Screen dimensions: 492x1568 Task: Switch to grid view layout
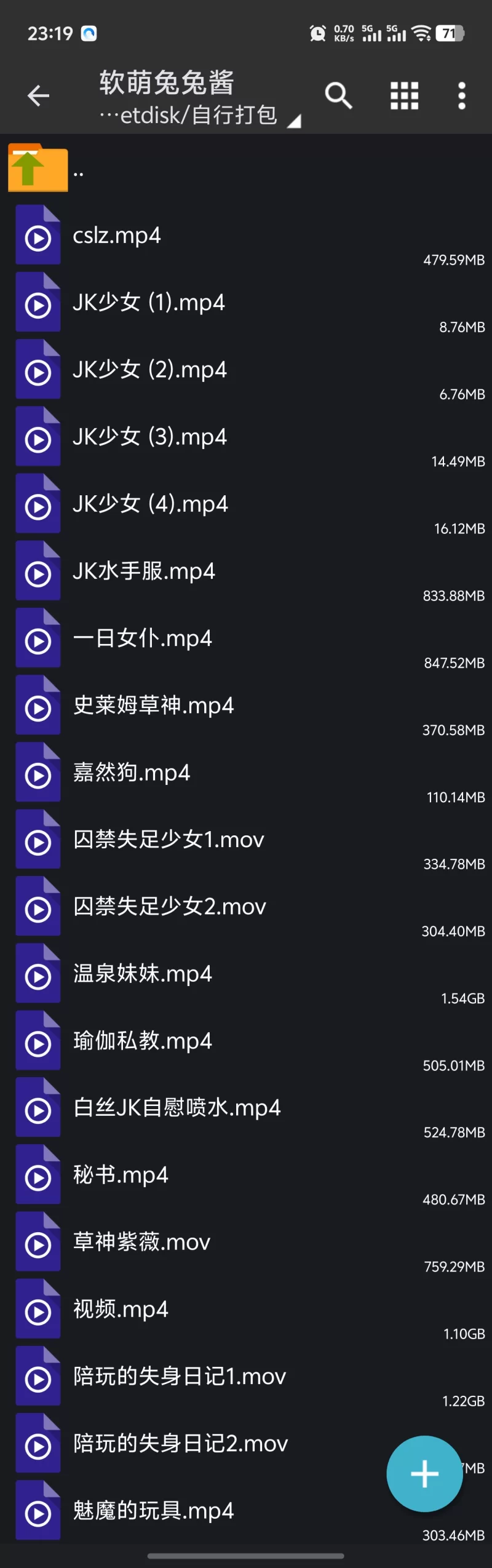point(404,96)
